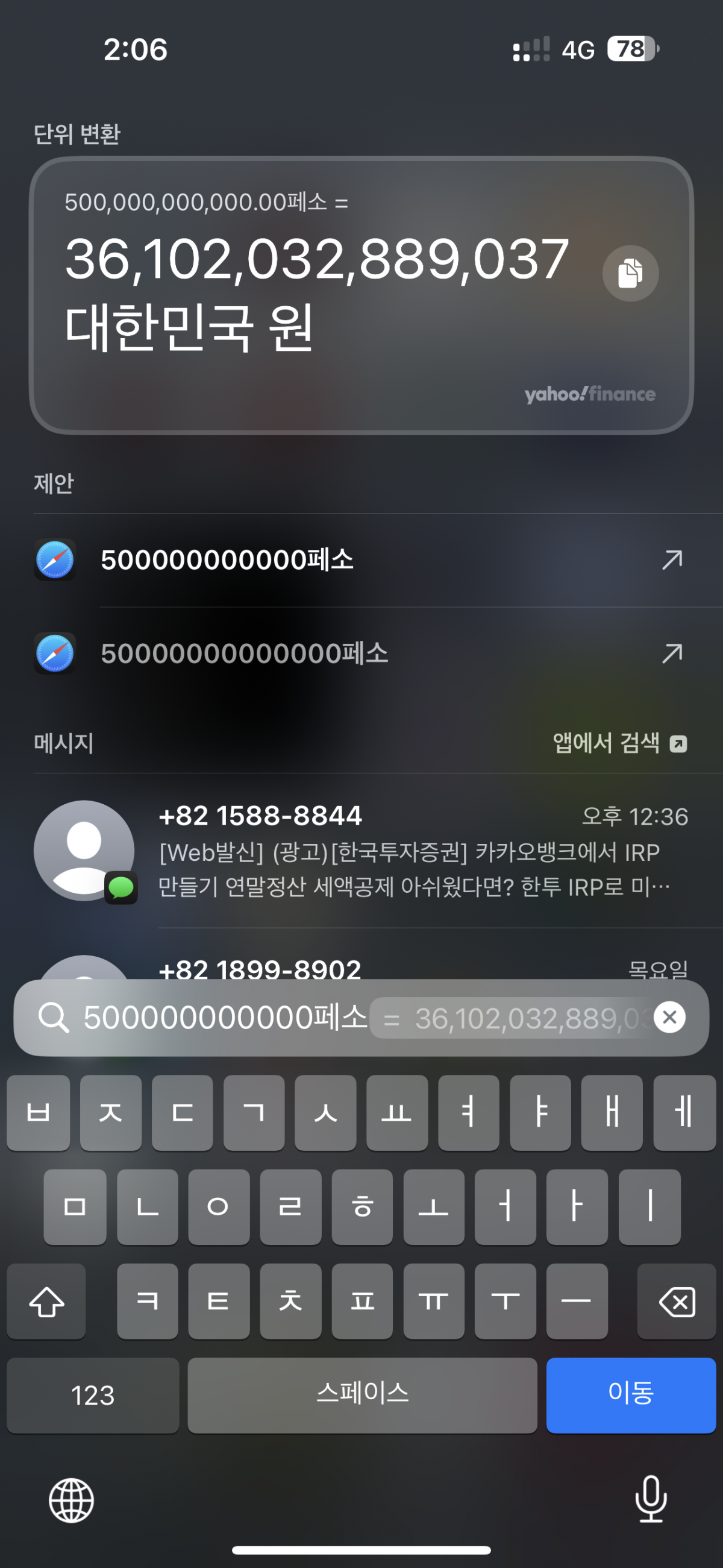The width and height of the screenshot is (723, 1568).
Task: Tap the blue 이동 key
Action: coord(630,1394)
